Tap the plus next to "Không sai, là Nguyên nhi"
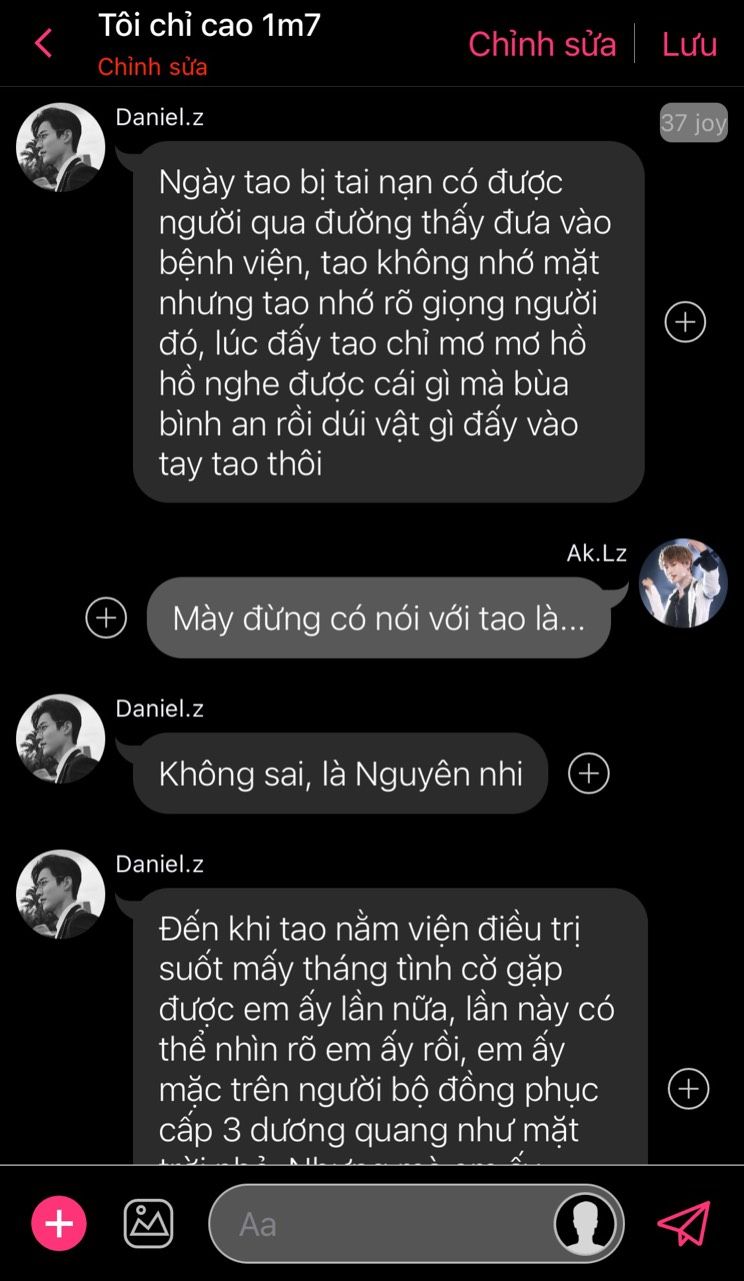744x1281 pixels. (588, 773)
